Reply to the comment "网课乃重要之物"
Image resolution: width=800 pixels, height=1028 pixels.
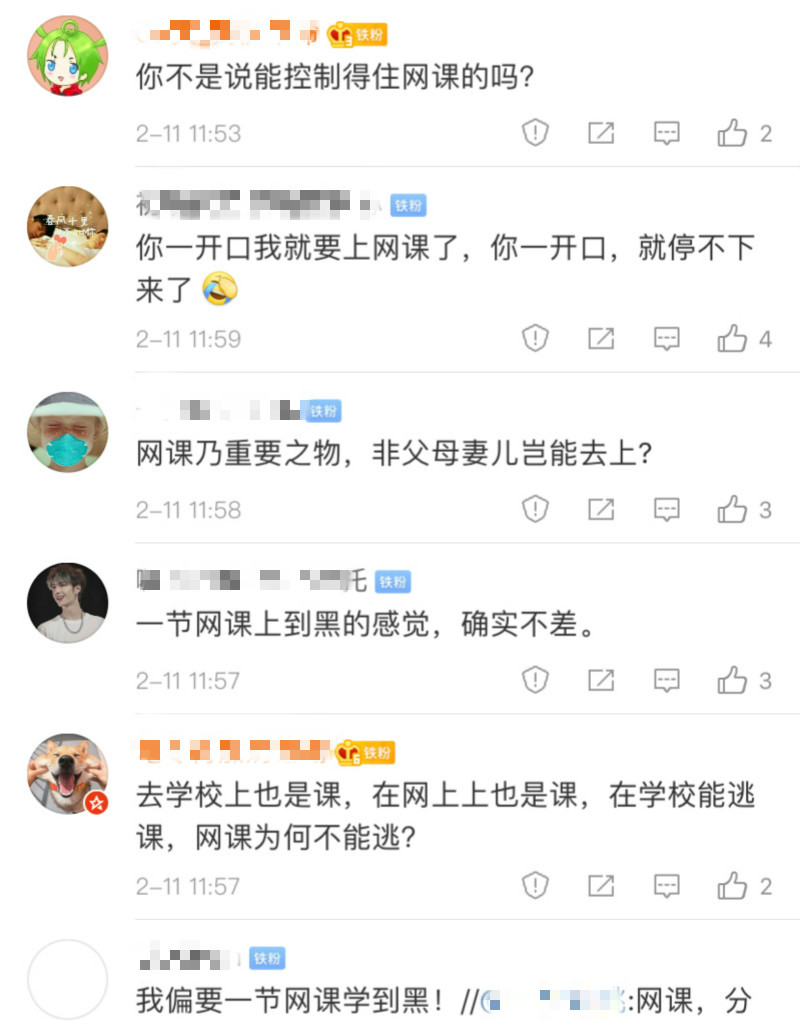click(x=667, y=510)
